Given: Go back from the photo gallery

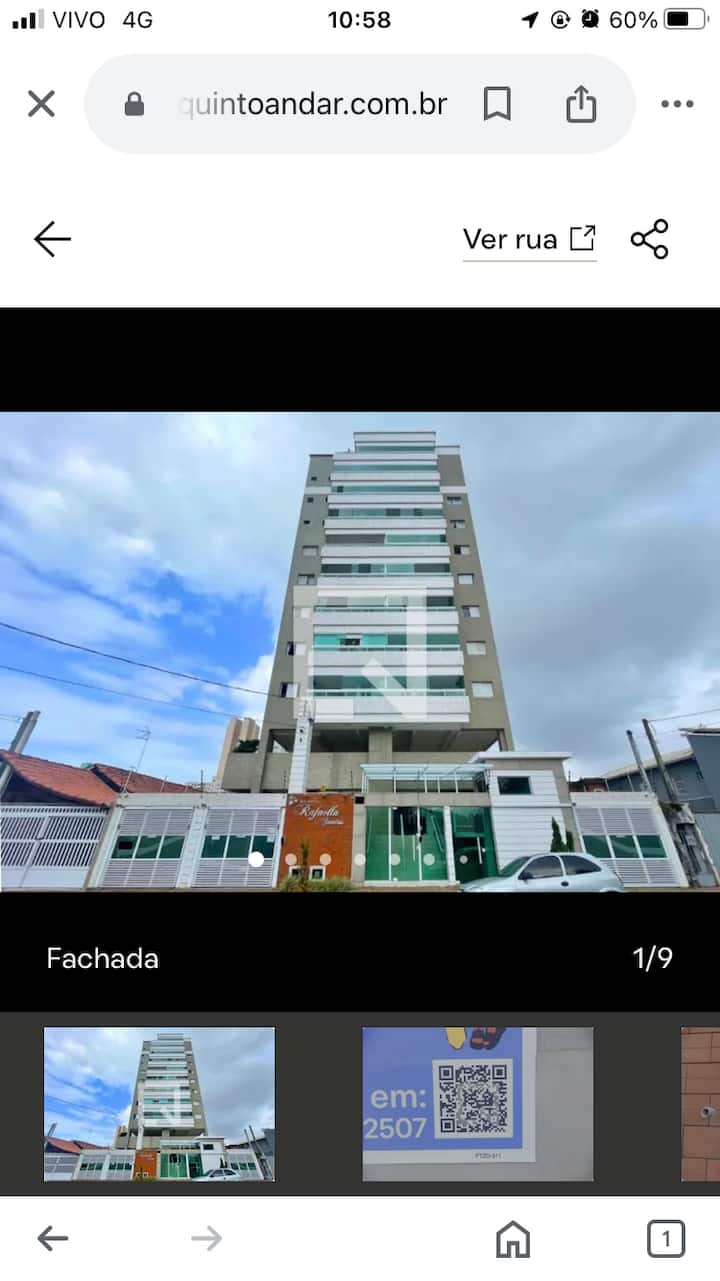Looking at the screenshot, I should point(52,239).
